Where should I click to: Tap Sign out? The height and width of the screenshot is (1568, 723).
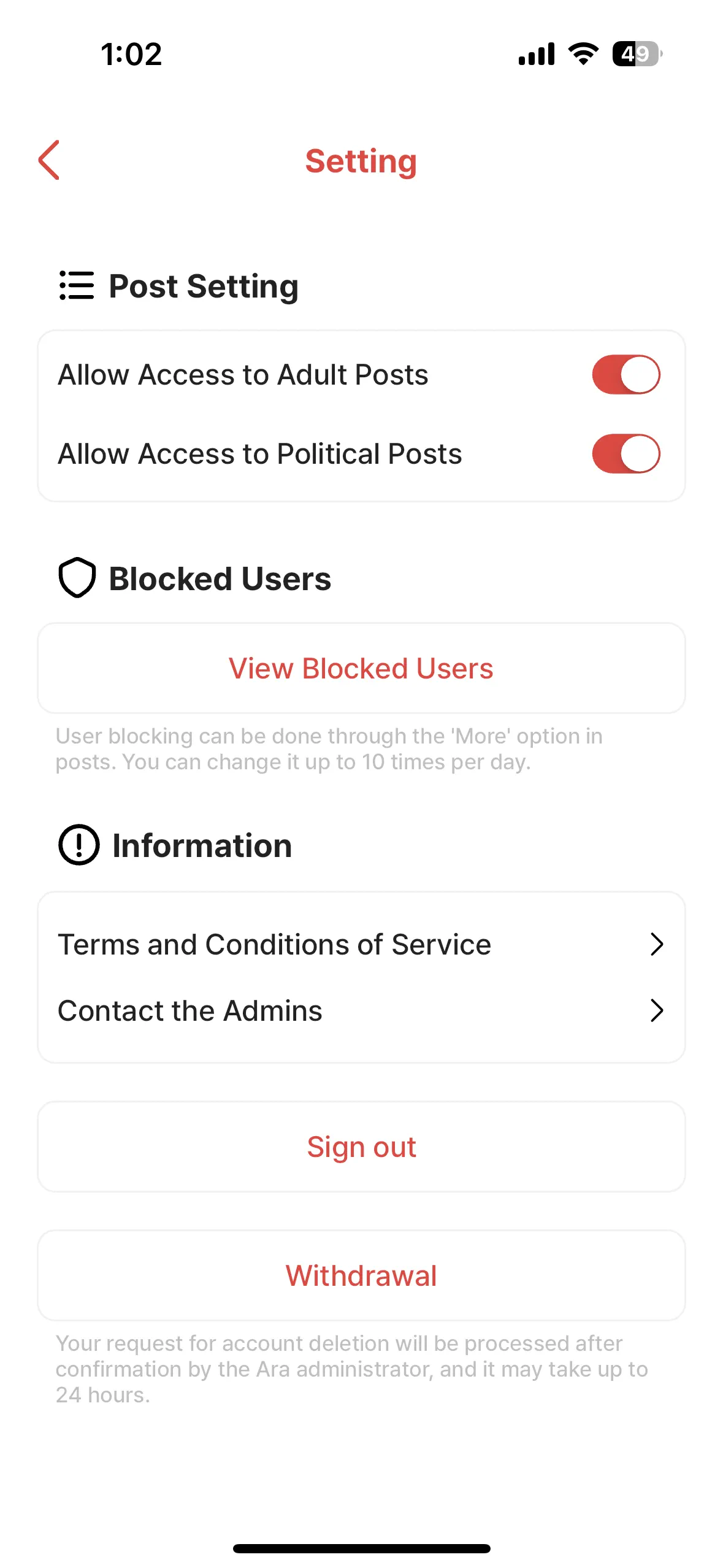coord(361,1147)
